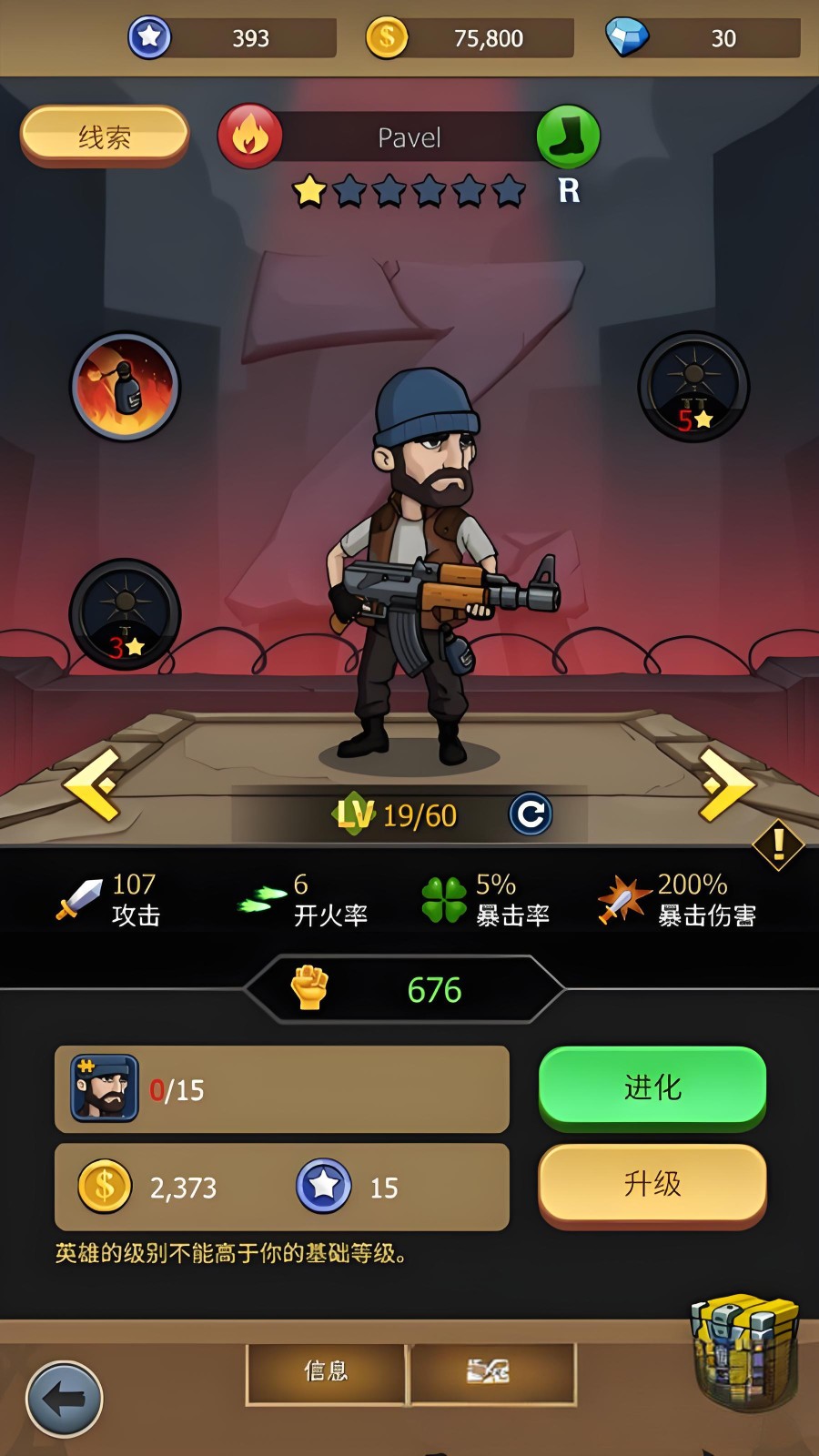This screenshot has width=819, height=1456.
Task: Show the previous hero with left arrow
Action: click(92, 784)
